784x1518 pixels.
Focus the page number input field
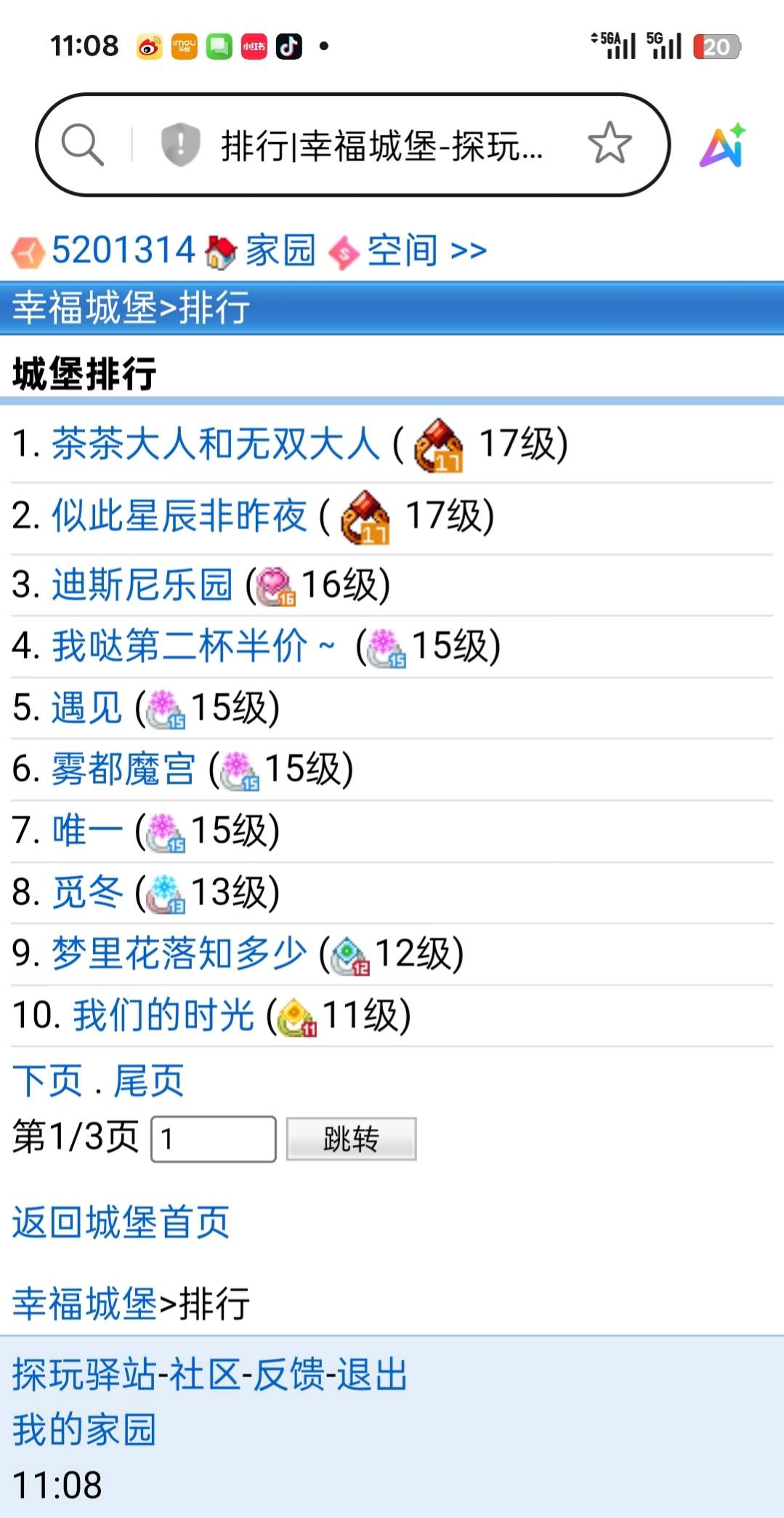213,1139
